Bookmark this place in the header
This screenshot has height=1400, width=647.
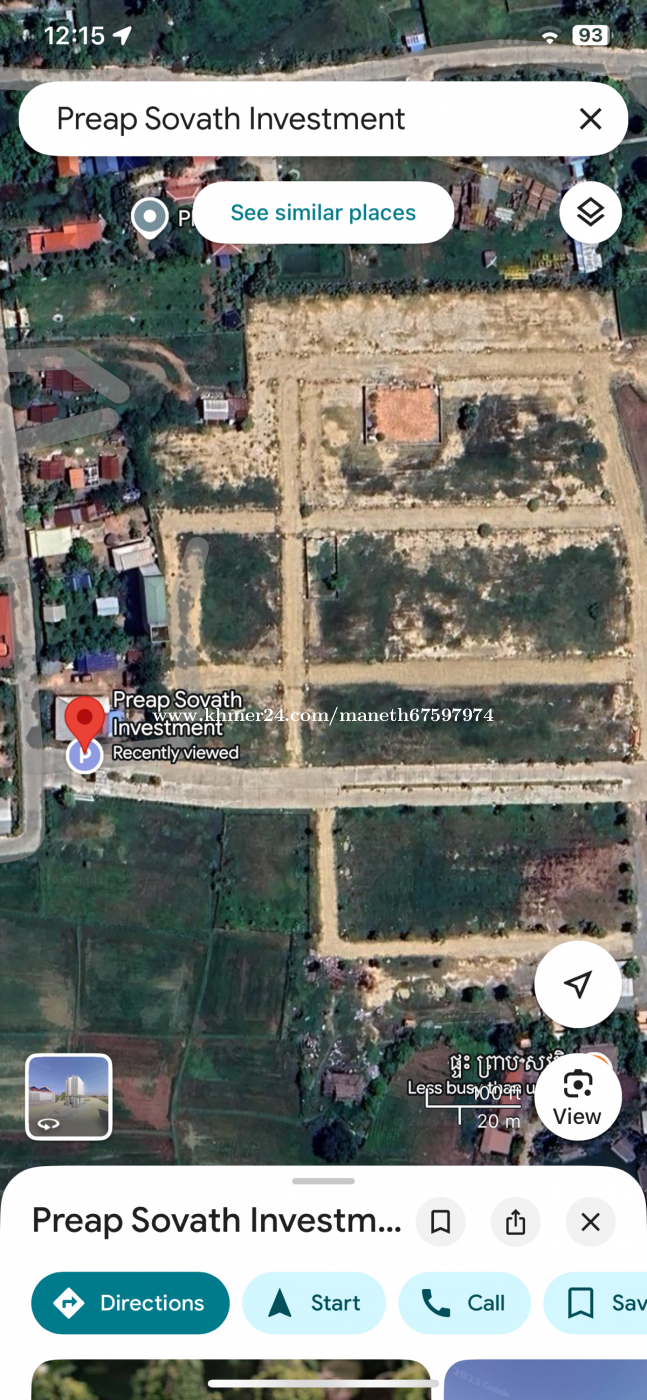coord(440,1222)
